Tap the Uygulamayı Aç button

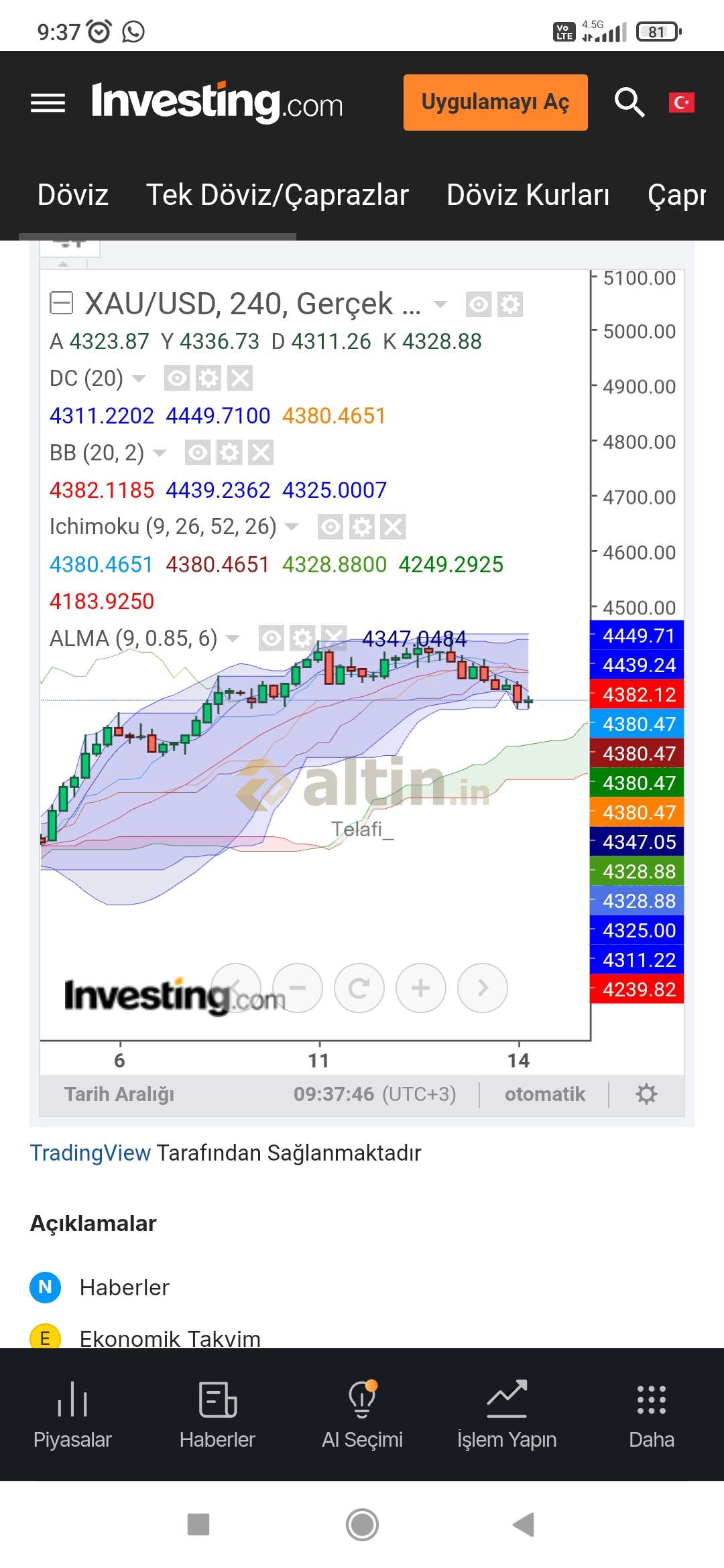pyautogui.click(x=495, y=103)
